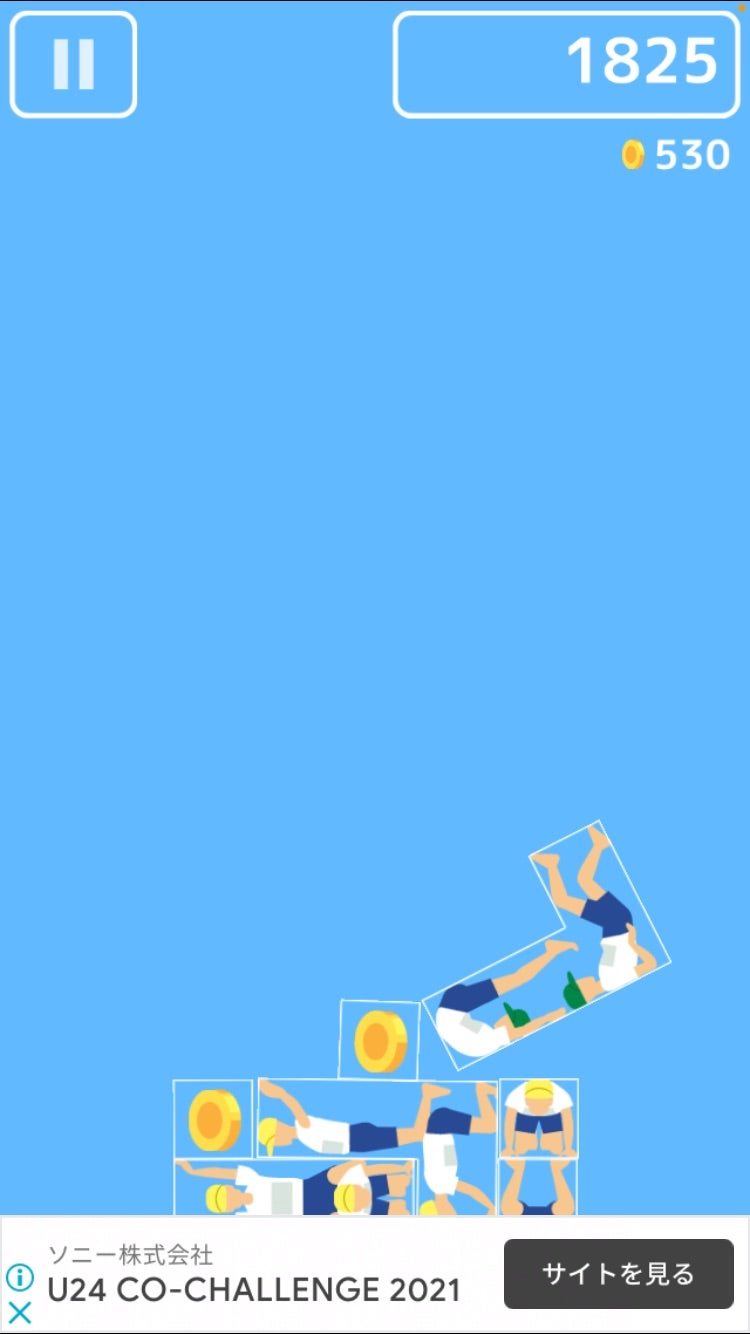Open the U24 CO-CHALLENGE 2021 ad

[254, 1289]
